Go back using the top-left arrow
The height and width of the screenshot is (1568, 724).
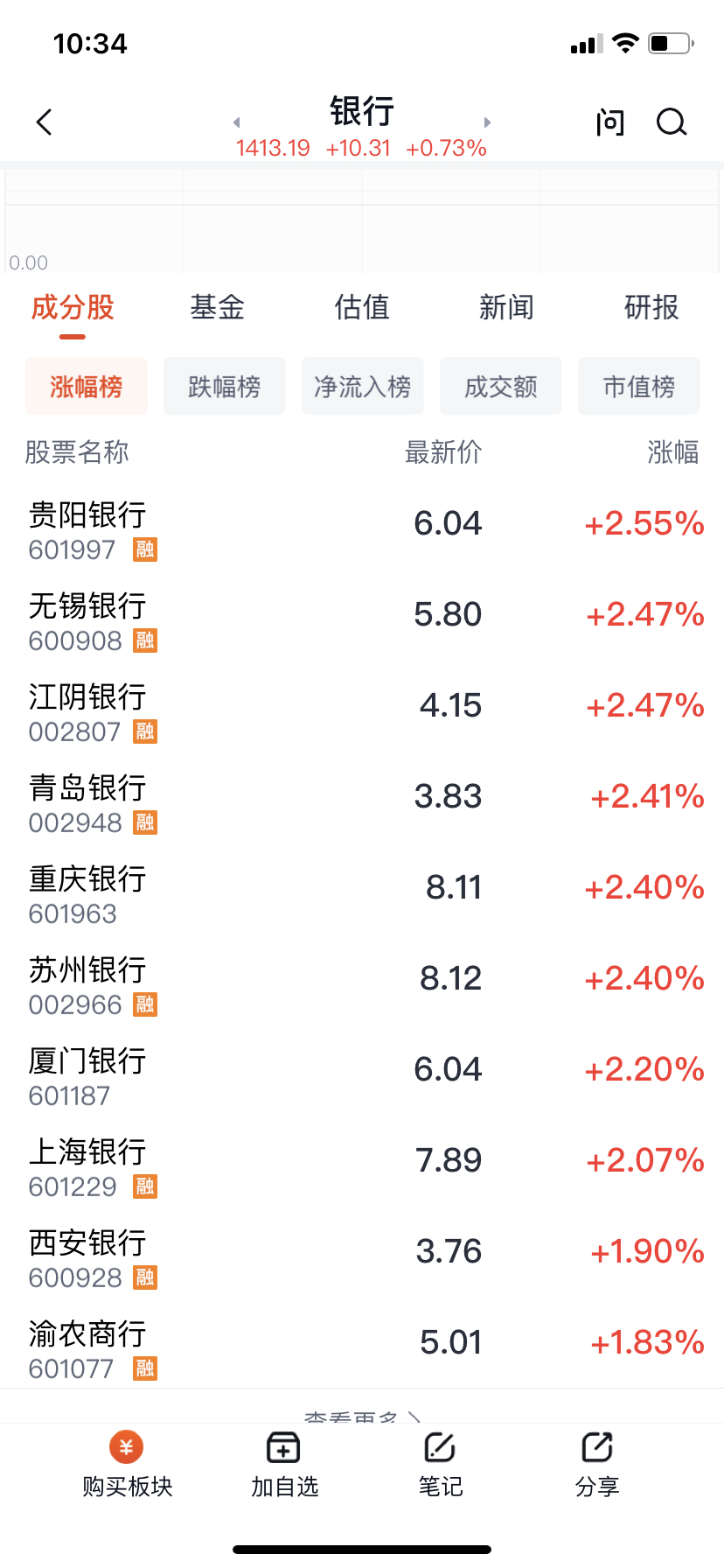[x=45, y=122]
